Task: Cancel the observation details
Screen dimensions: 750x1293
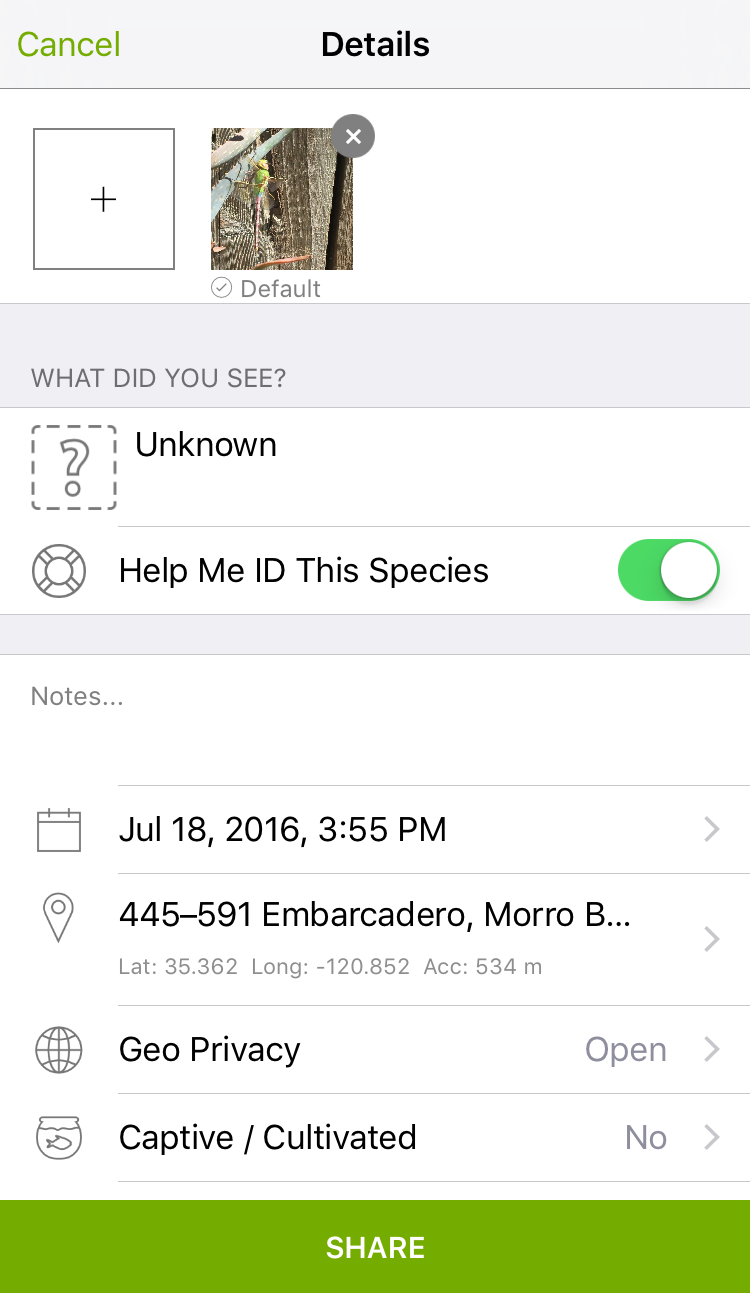Action: [69, 45]
